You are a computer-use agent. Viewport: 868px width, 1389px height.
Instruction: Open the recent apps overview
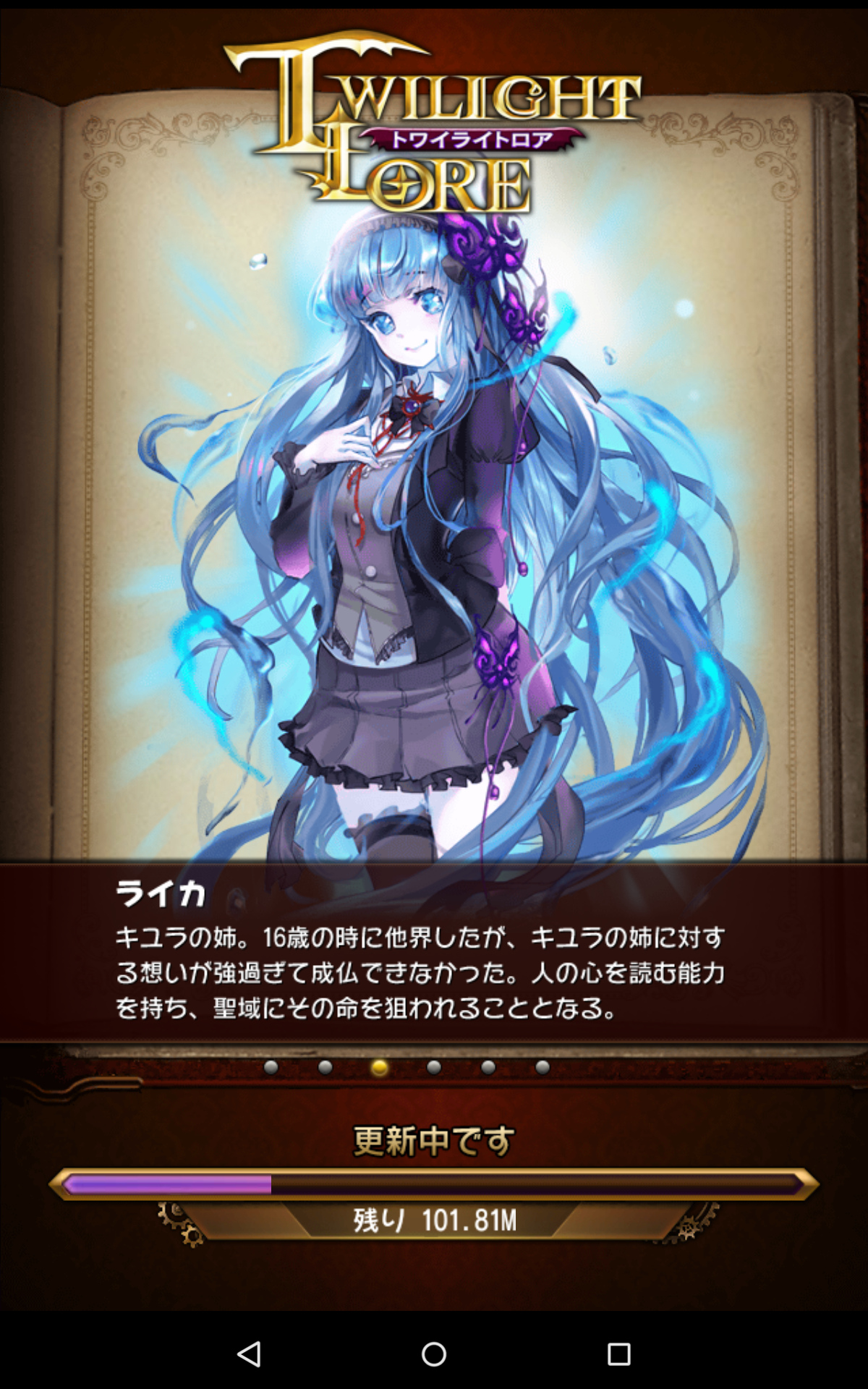coord(618,1354)
